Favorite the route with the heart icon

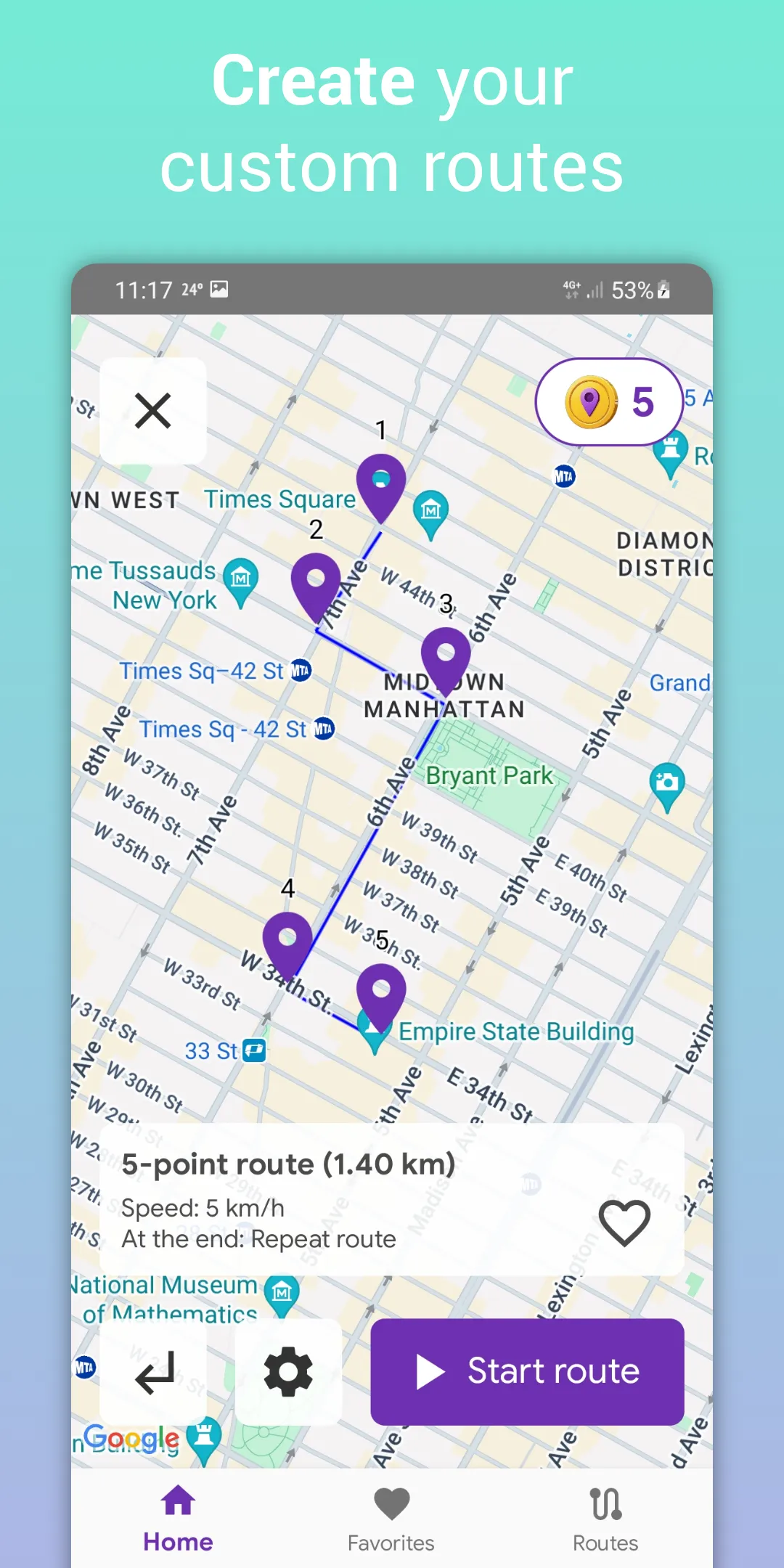pos(626,1222)
